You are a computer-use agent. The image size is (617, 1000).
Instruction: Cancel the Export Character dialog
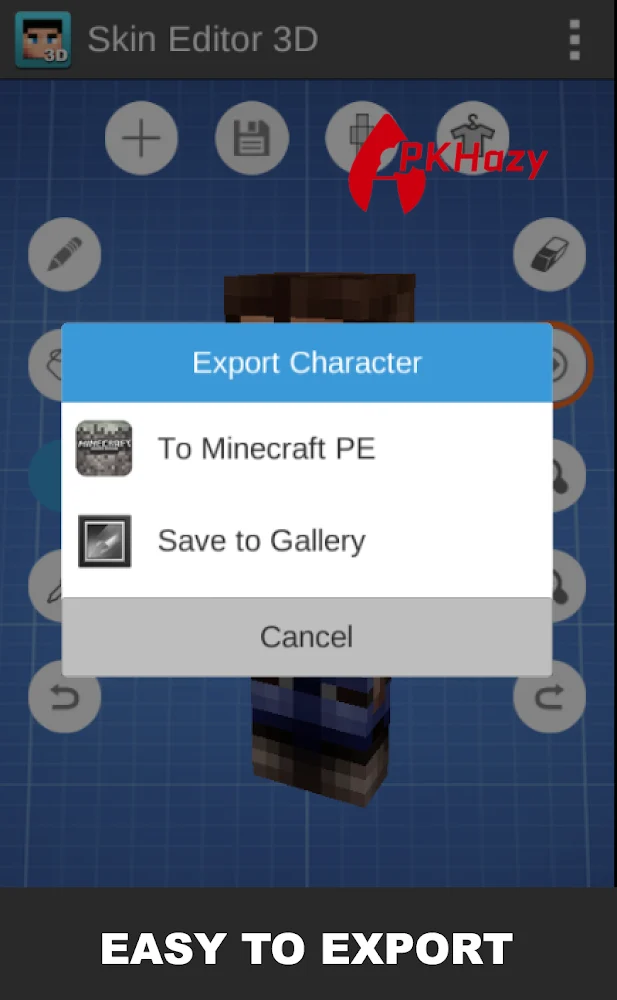pos(307,636)
